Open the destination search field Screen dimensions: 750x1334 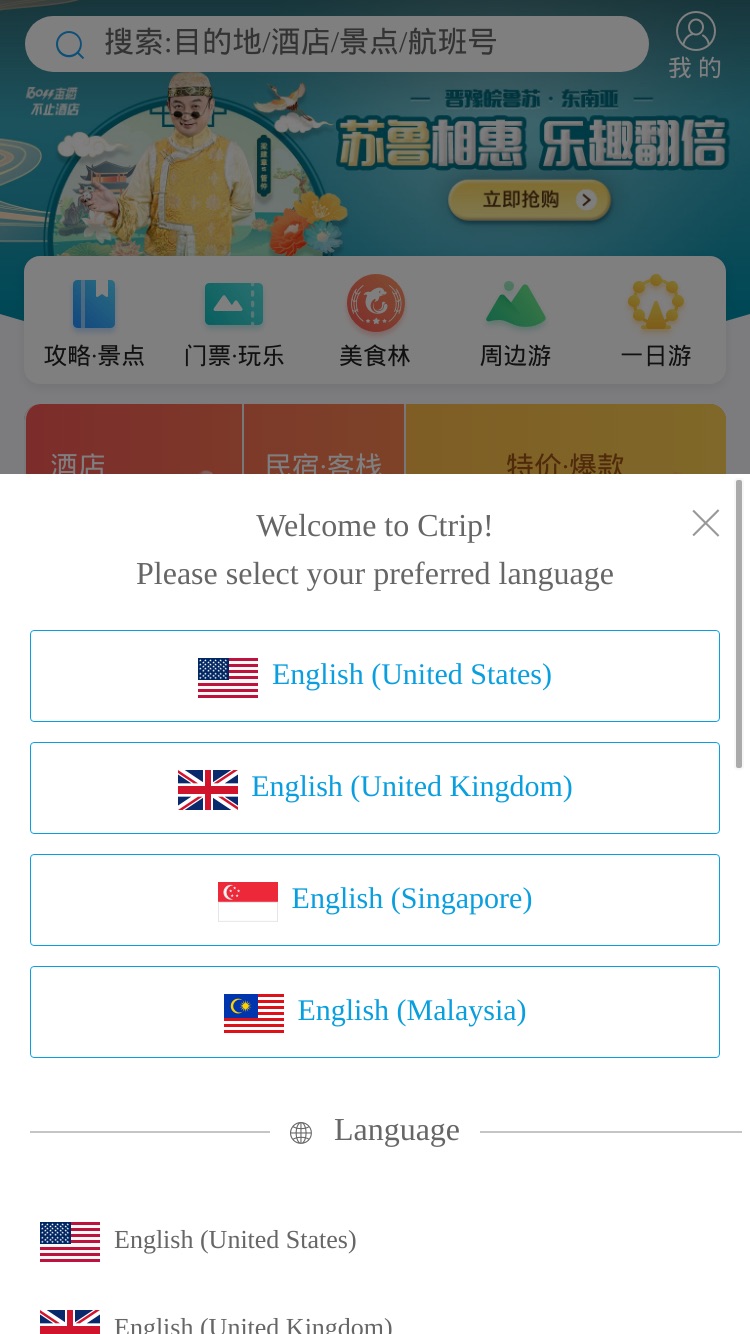tap(337, 44)
